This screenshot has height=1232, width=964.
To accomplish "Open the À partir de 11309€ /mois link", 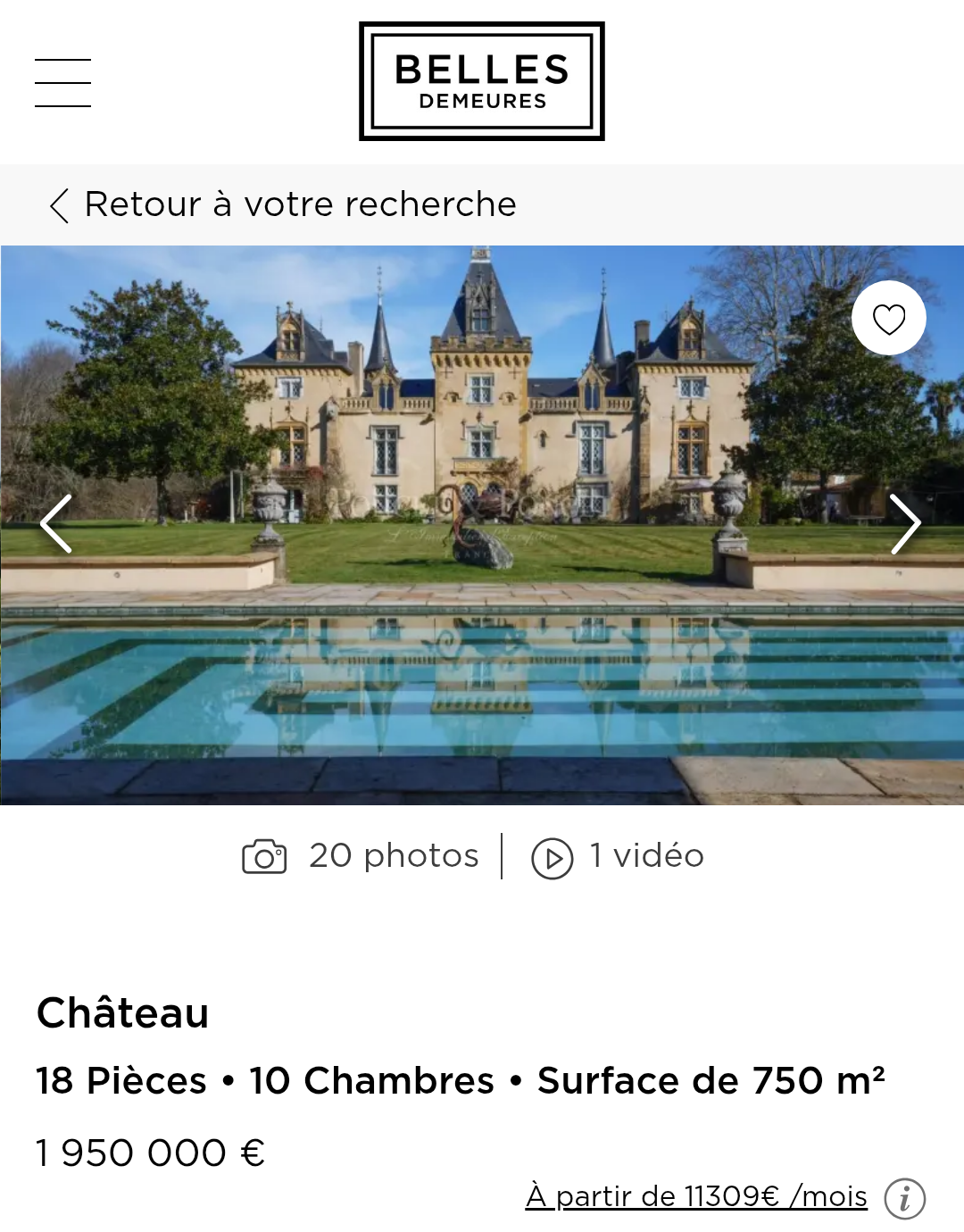I will pos(696,1196).
